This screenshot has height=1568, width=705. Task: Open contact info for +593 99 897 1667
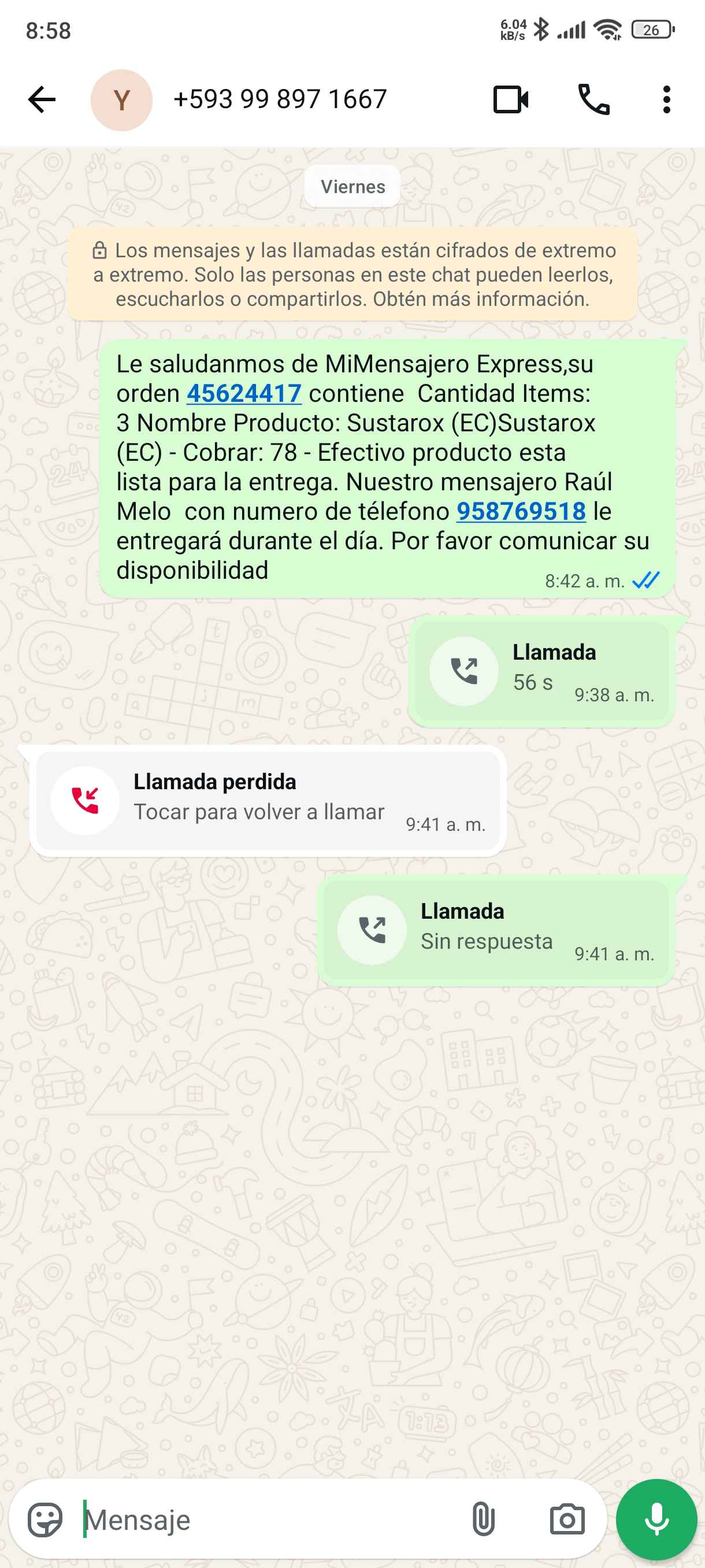tap(280, 100)
